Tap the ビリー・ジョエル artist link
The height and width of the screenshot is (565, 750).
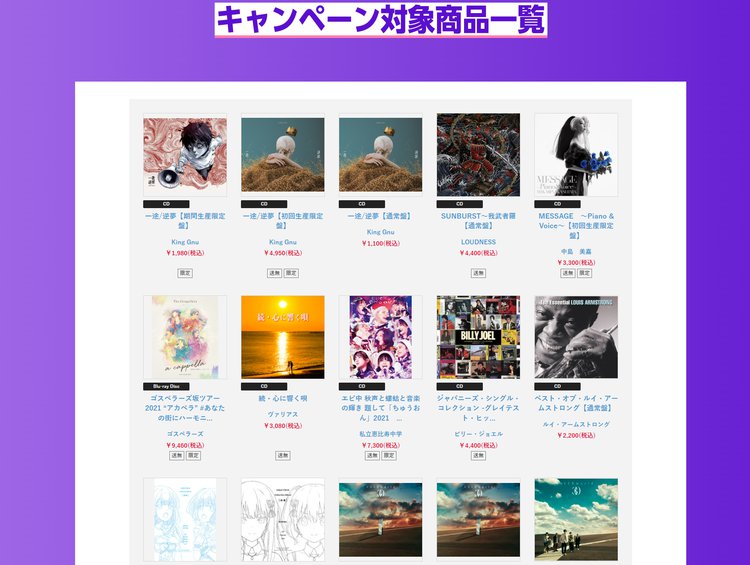point(478,433)
